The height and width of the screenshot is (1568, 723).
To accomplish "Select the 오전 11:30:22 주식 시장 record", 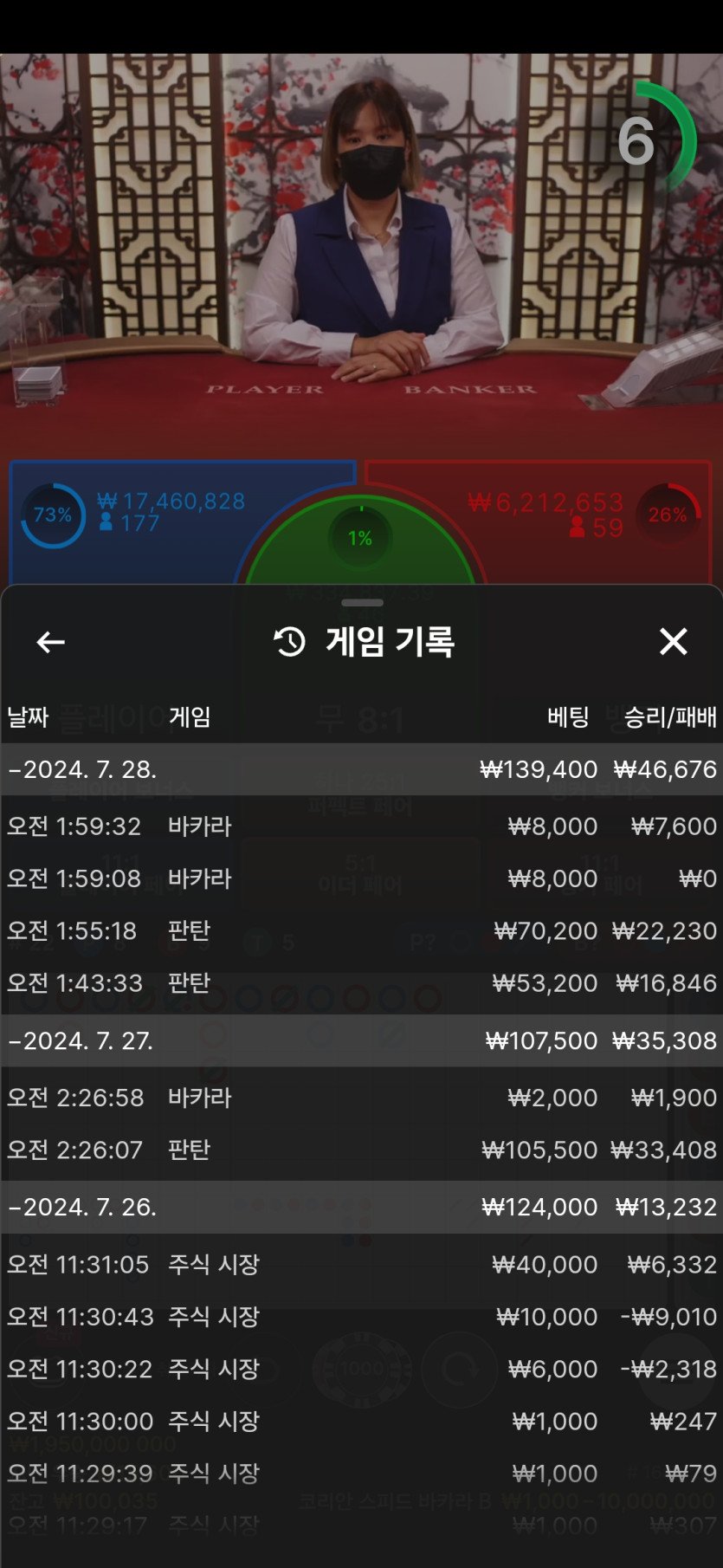I will coord(361,1369).
